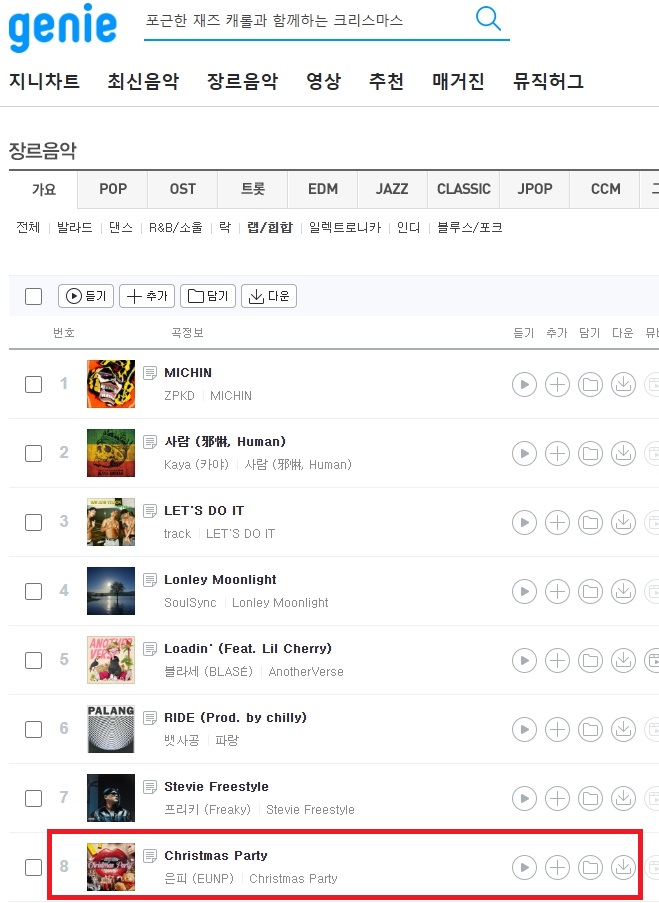
Task: Check the select-all checkbox
Action: point(34,296)
